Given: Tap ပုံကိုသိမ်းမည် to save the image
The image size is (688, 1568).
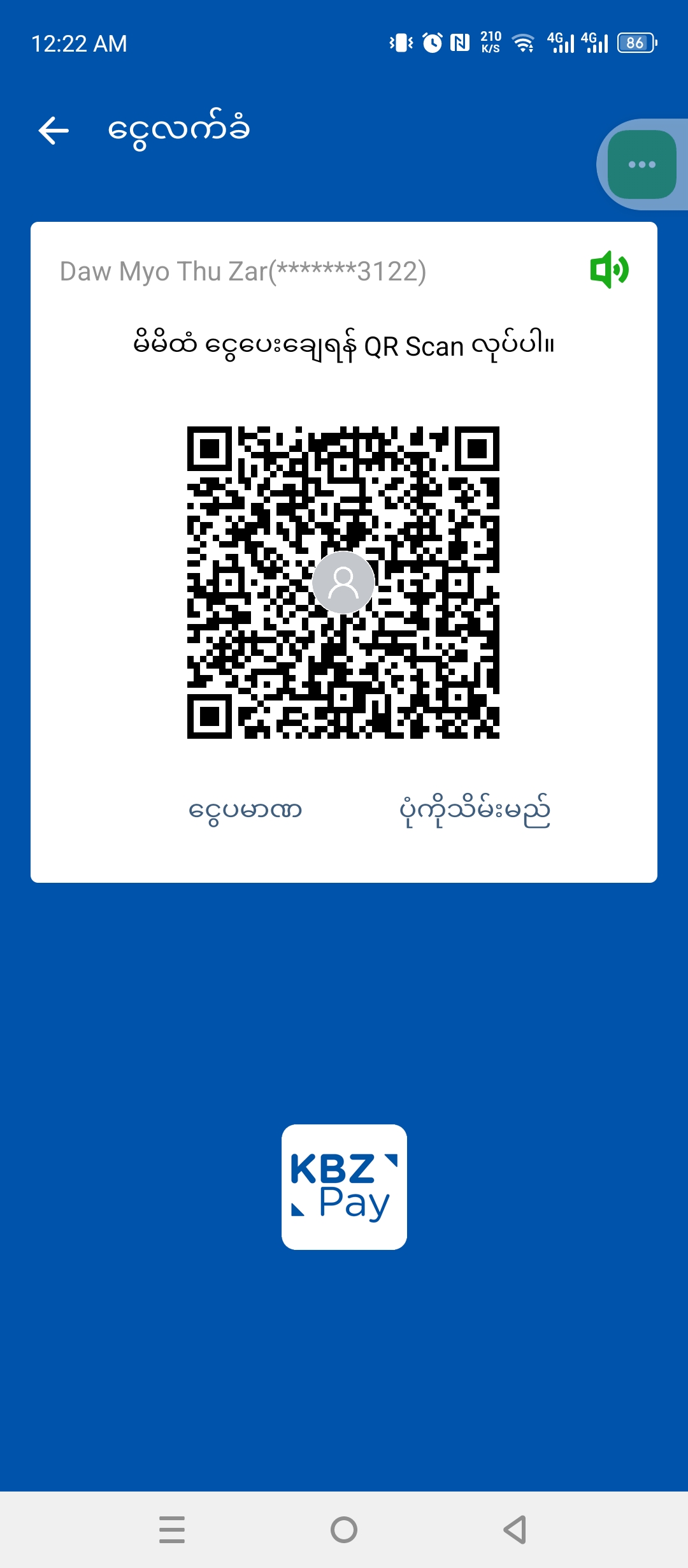Looking at the screenshot, I should tap(475, 811).
